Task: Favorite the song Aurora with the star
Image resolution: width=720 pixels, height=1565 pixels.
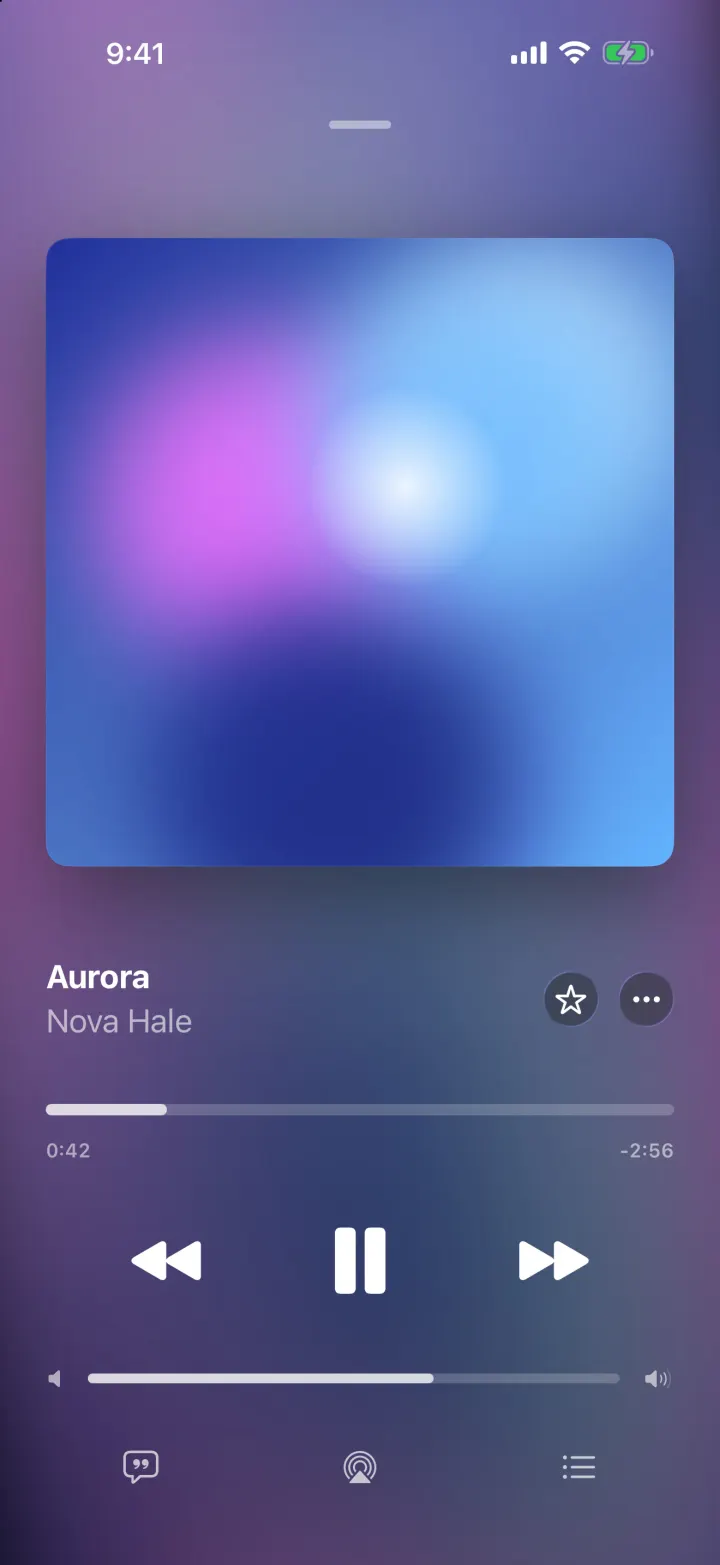Action: point(571,999)
